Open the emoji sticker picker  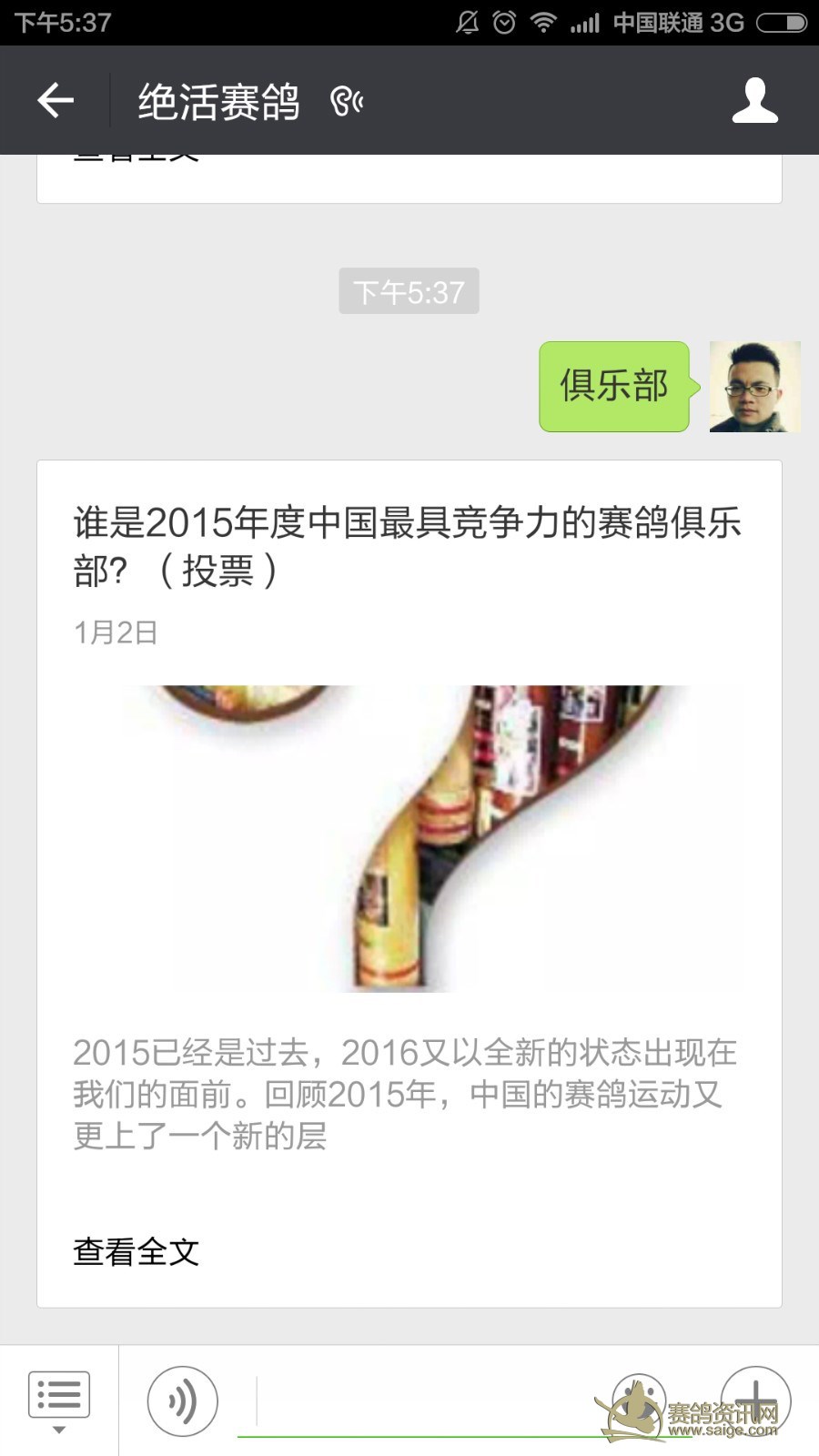tap(639, 1401)
